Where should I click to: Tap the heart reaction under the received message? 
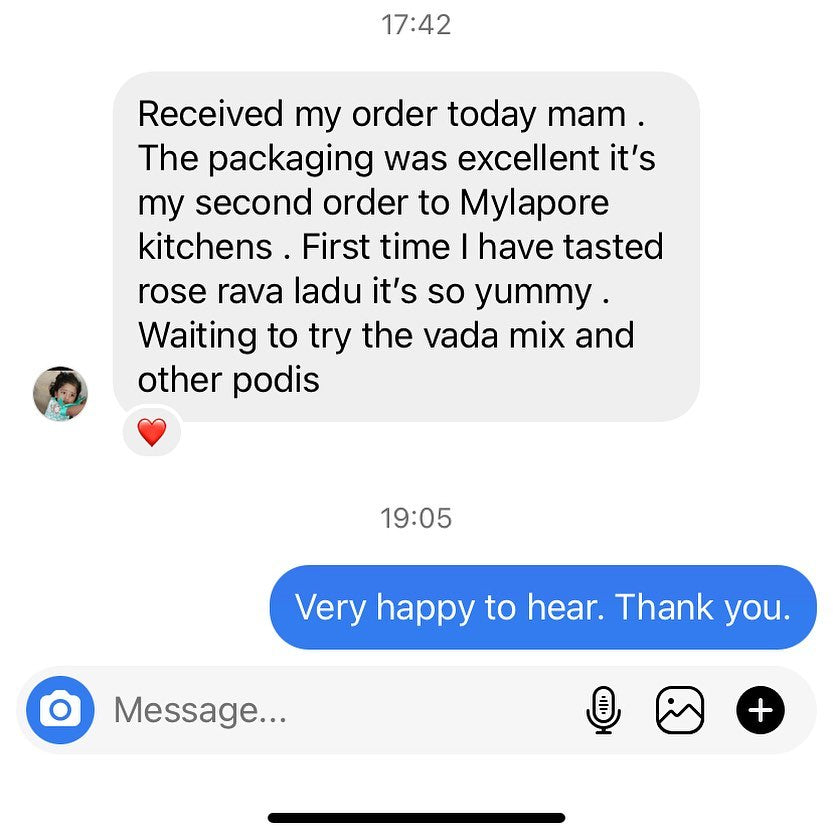152,432
